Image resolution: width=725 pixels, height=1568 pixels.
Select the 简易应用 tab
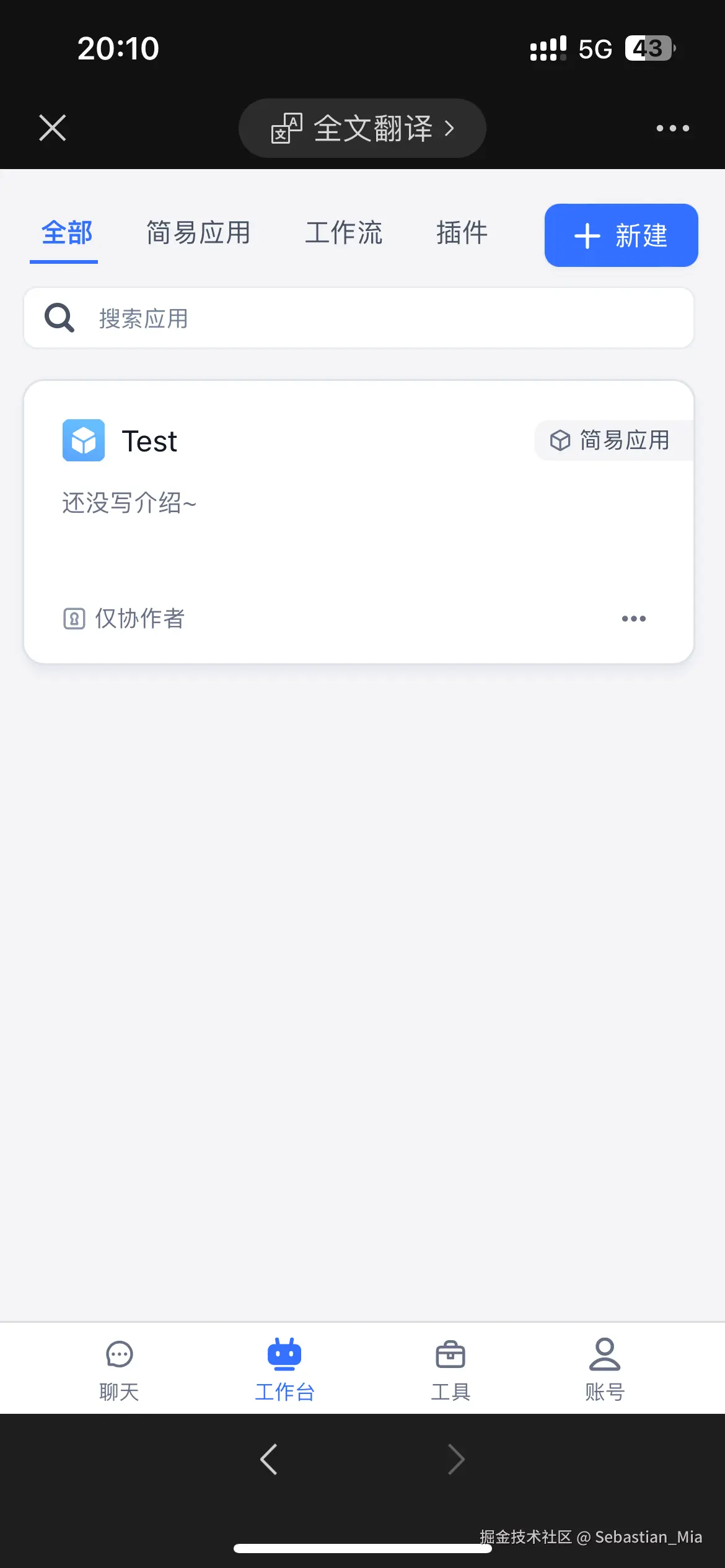[197, 234]
